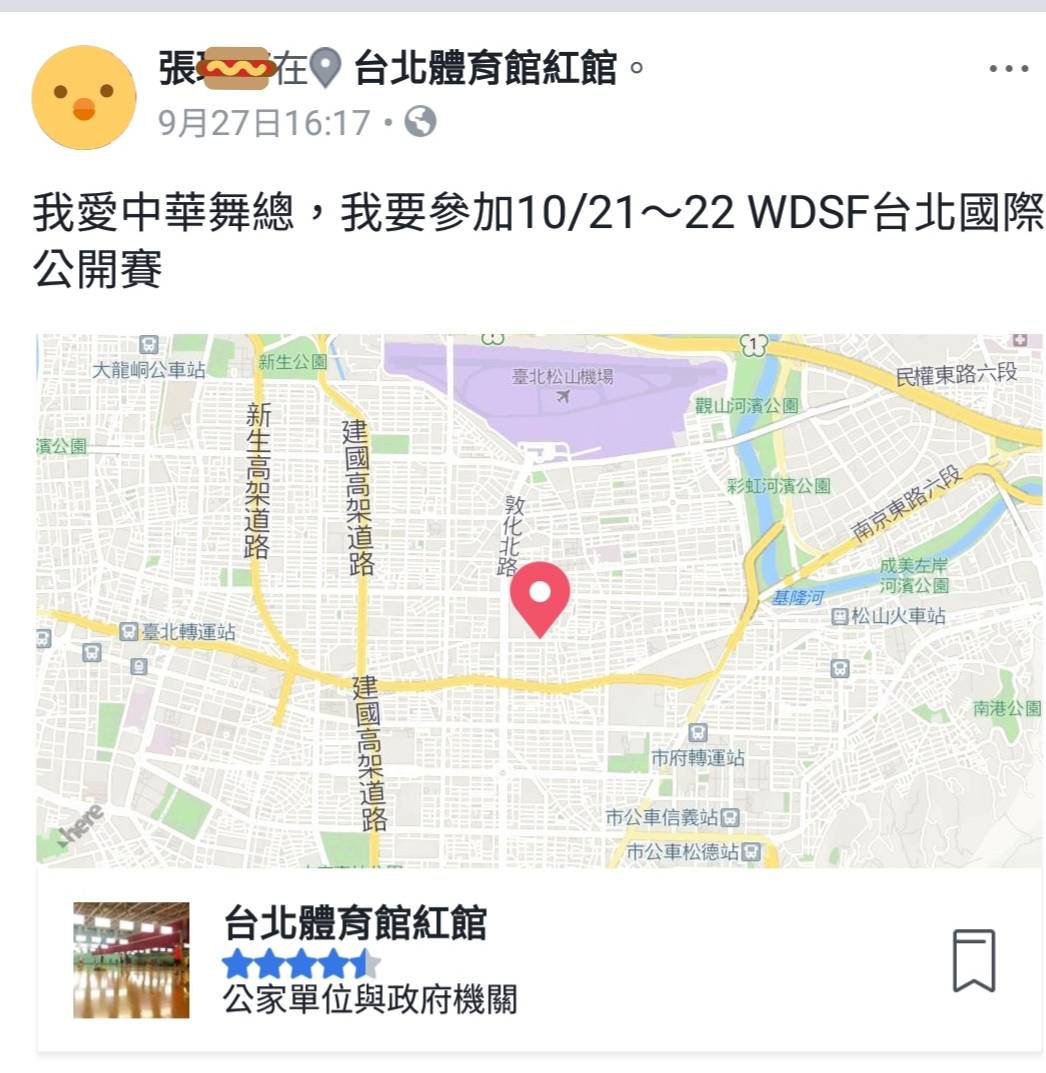Image resolution: width=1046 pixels, height=1073 pixels.
Task: Save 台北體育館紅館 with the bookmark icon
Action: click(x=973, y=961)
